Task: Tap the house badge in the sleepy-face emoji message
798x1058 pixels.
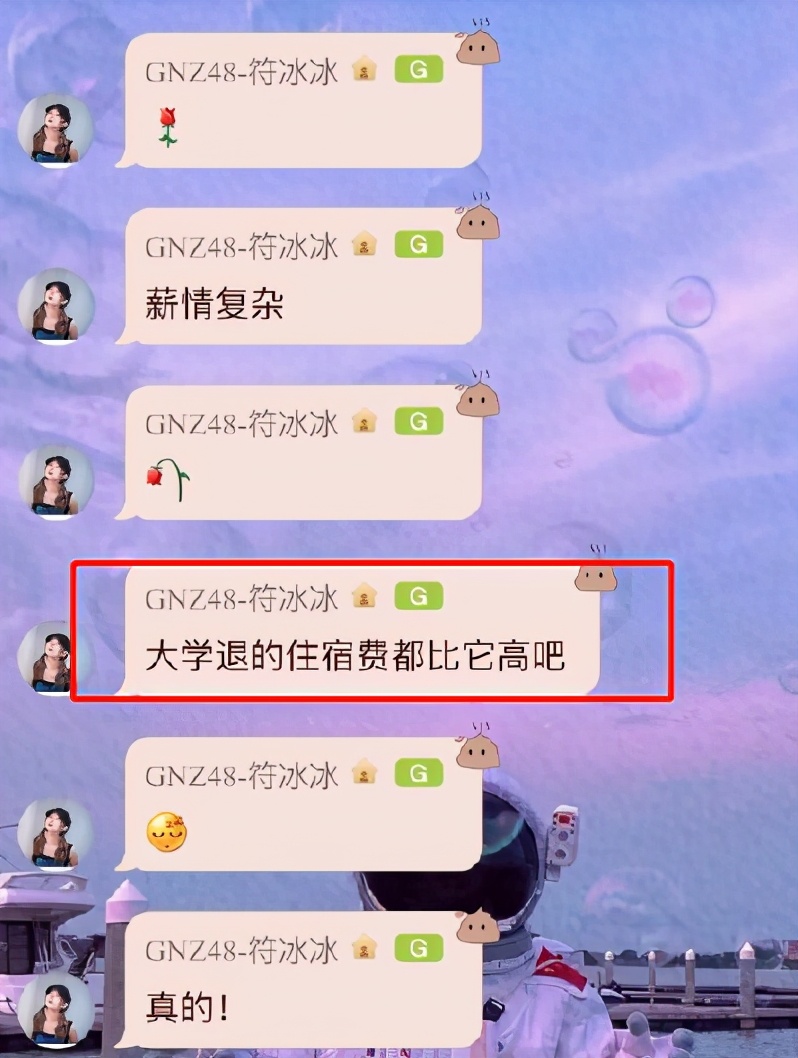Action: coord(364,770)
